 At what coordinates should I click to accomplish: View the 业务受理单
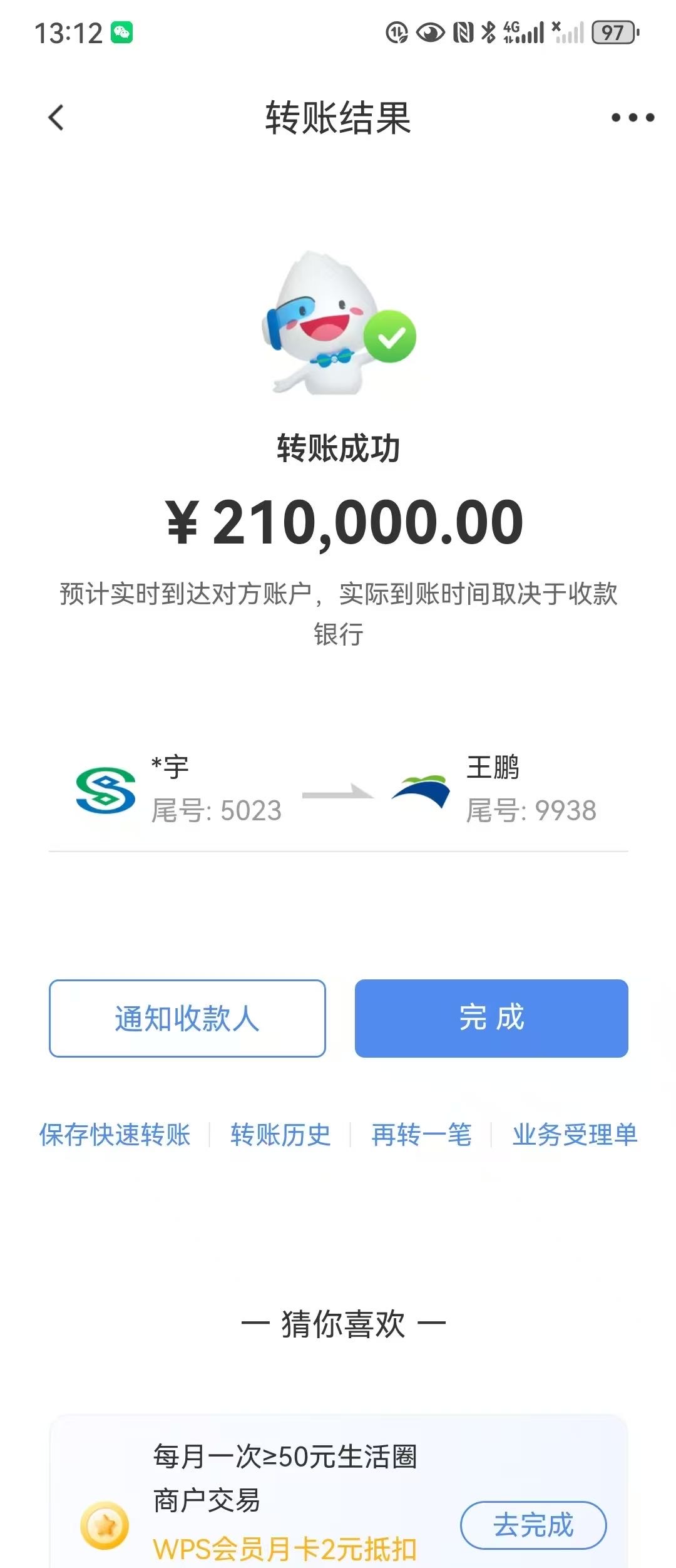pos(575,1135)
